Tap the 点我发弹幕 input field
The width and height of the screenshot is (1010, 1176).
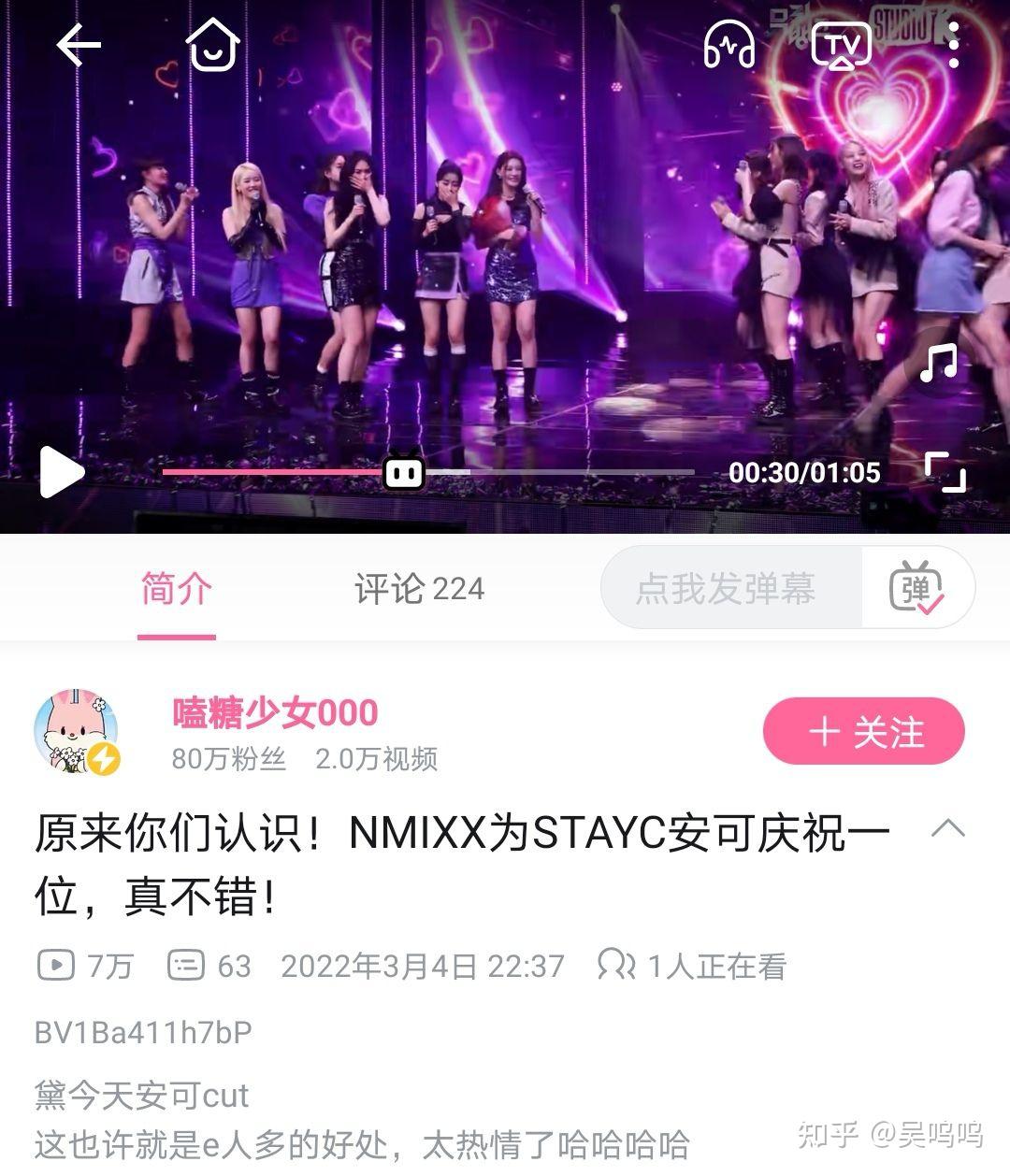point(726,589)
